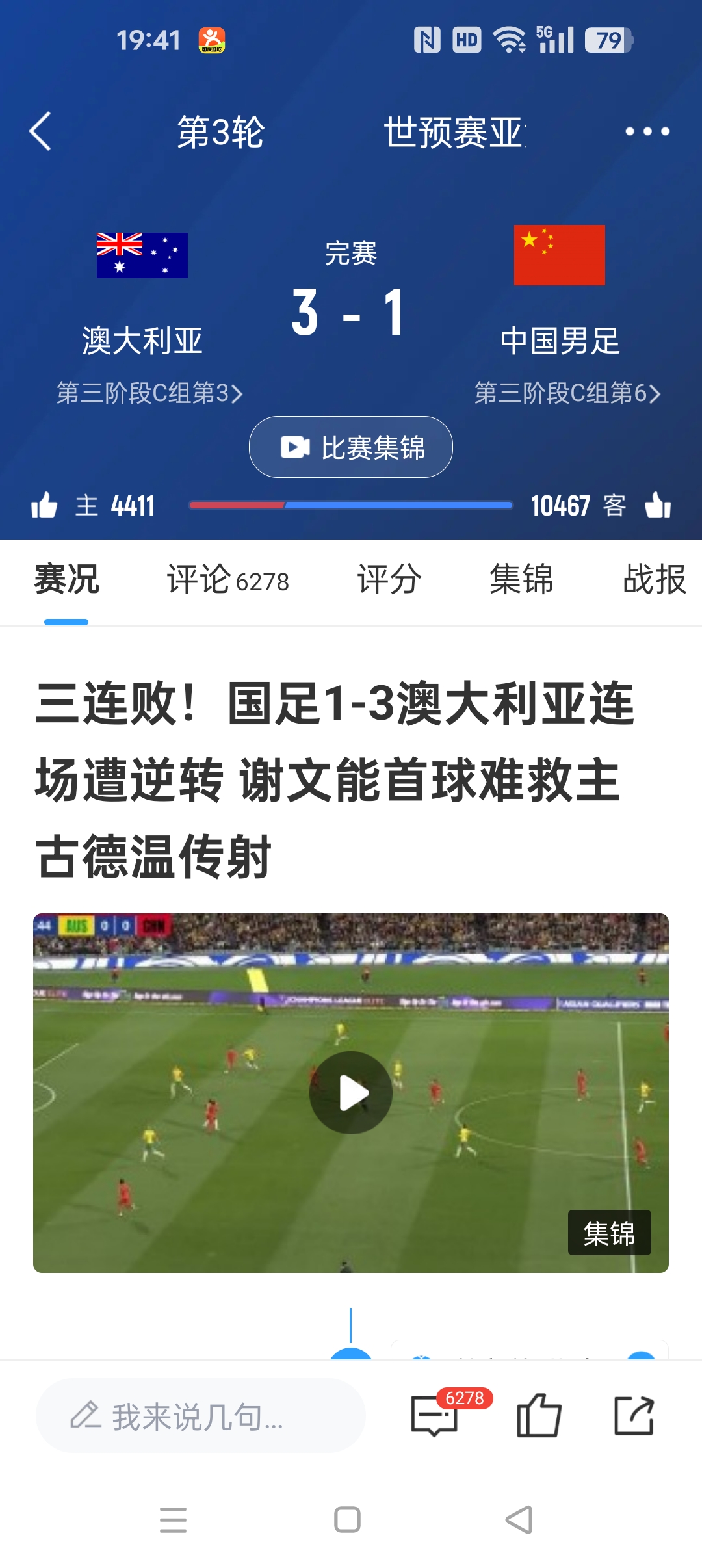Switch to the 集锦 tab
Screen dimensions: 702x1568
point(521,579)
